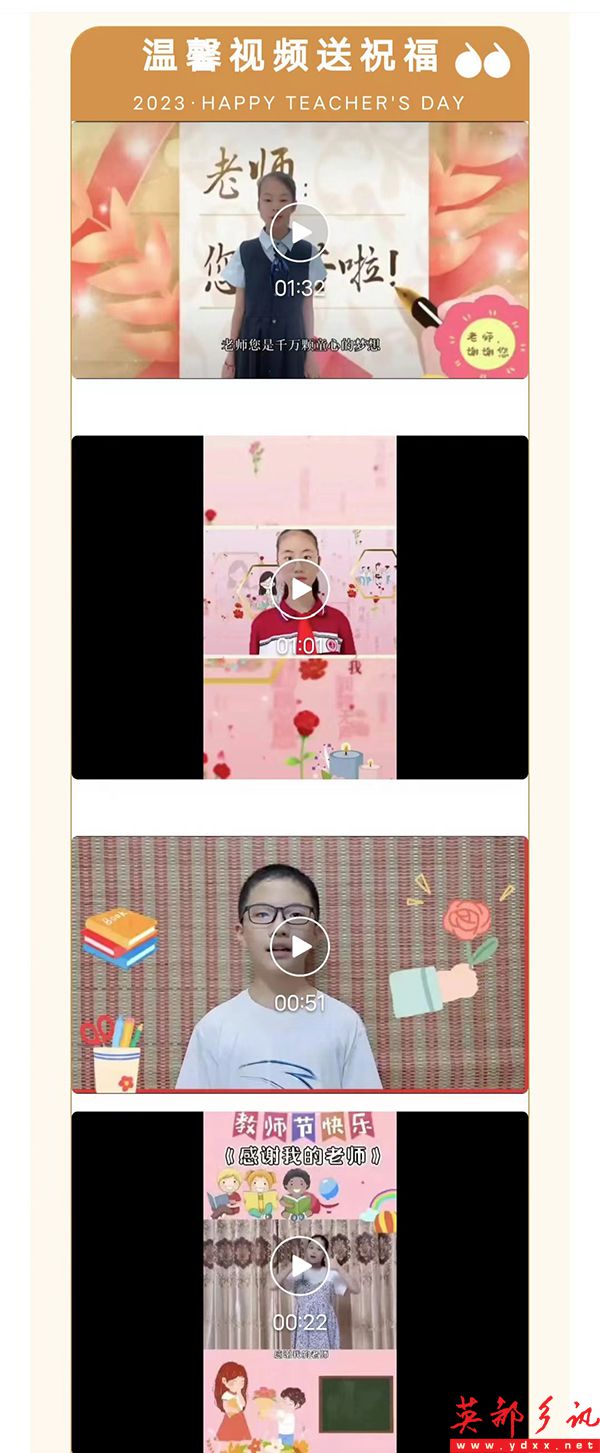Play the 01:32 video of girl in uniform

point(300,233)
